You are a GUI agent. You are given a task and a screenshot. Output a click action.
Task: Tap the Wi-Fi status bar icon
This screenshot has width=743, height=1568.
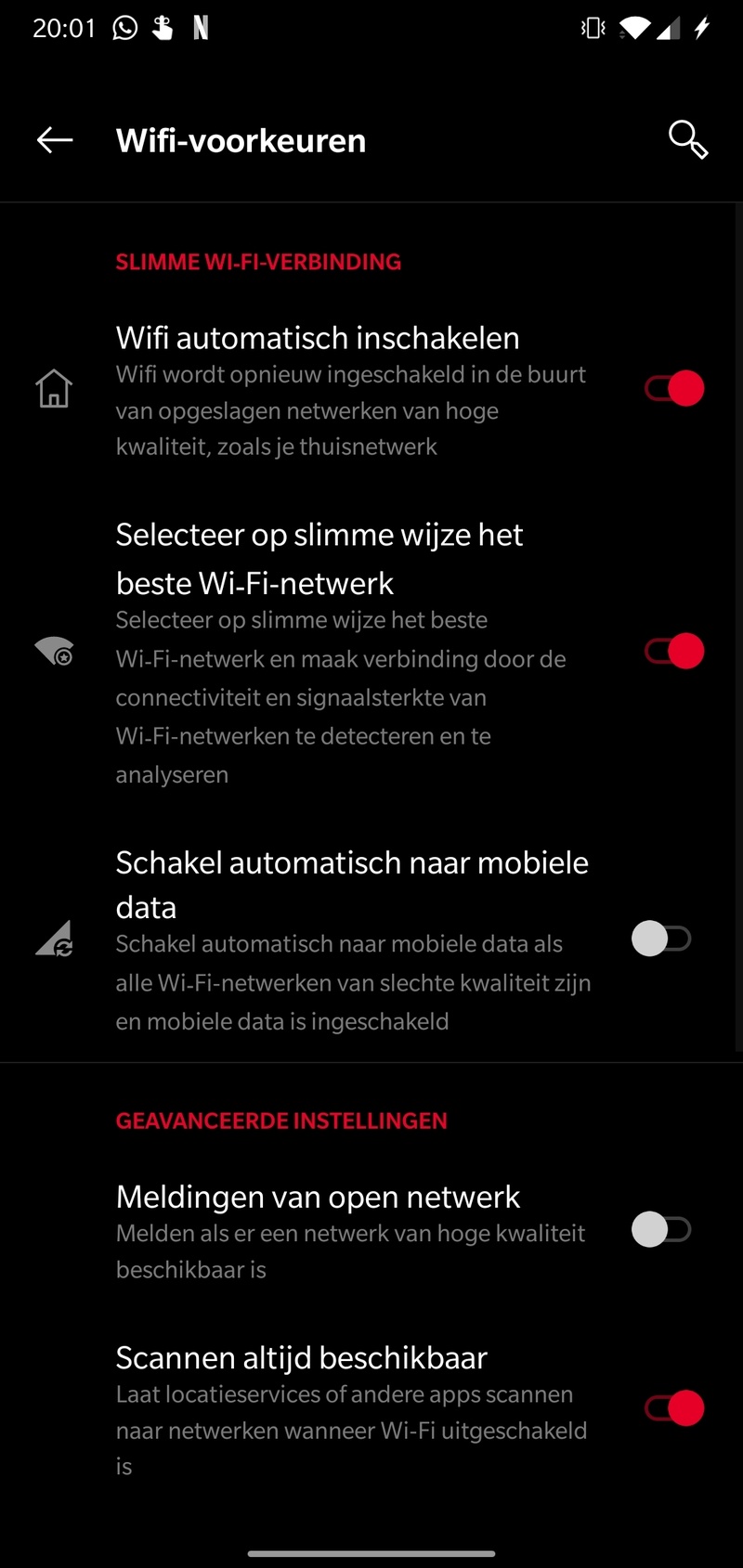(634, 28)
